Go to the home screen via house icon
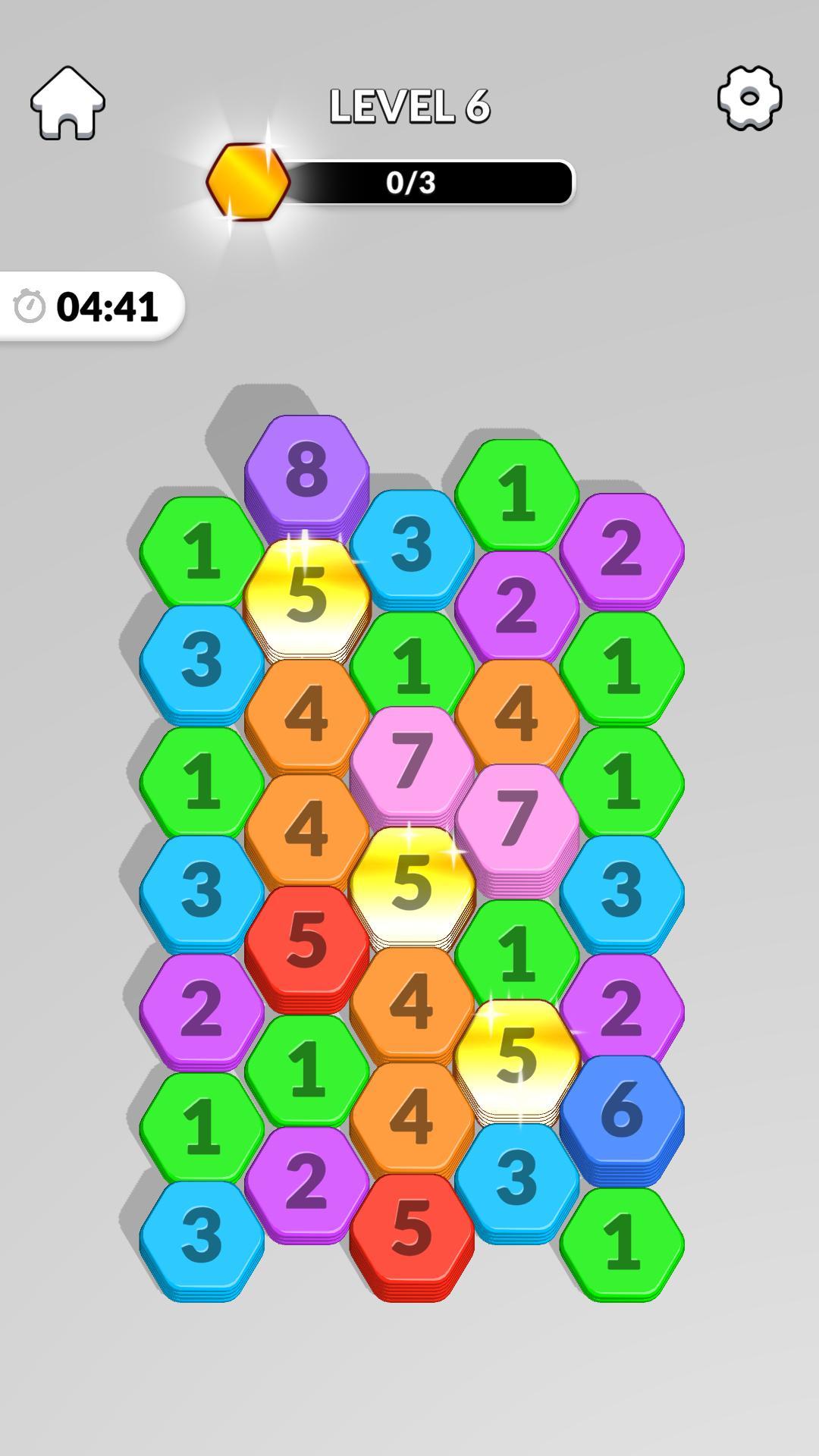 [67, 103]
